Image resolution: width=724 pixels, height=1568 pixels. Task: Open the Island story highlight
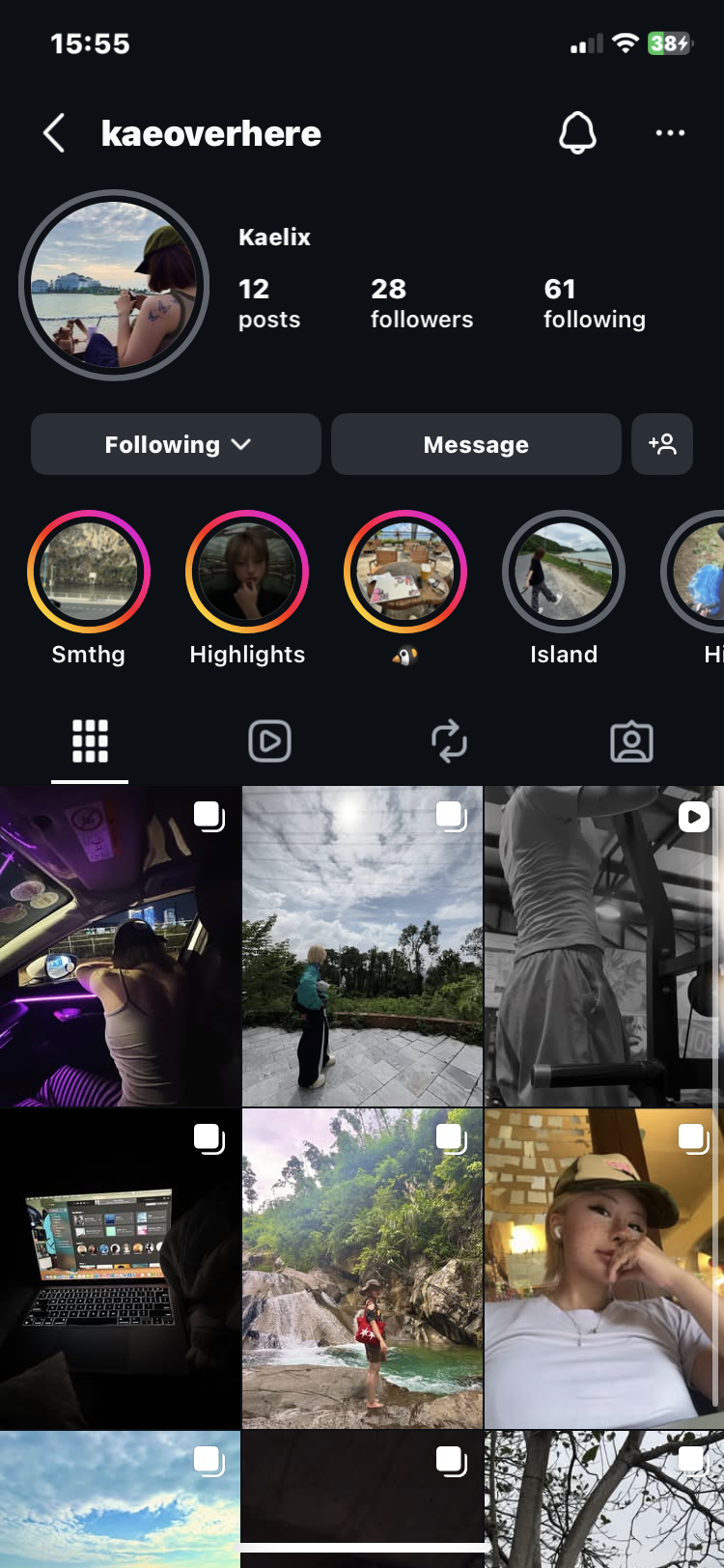(564, 572)
